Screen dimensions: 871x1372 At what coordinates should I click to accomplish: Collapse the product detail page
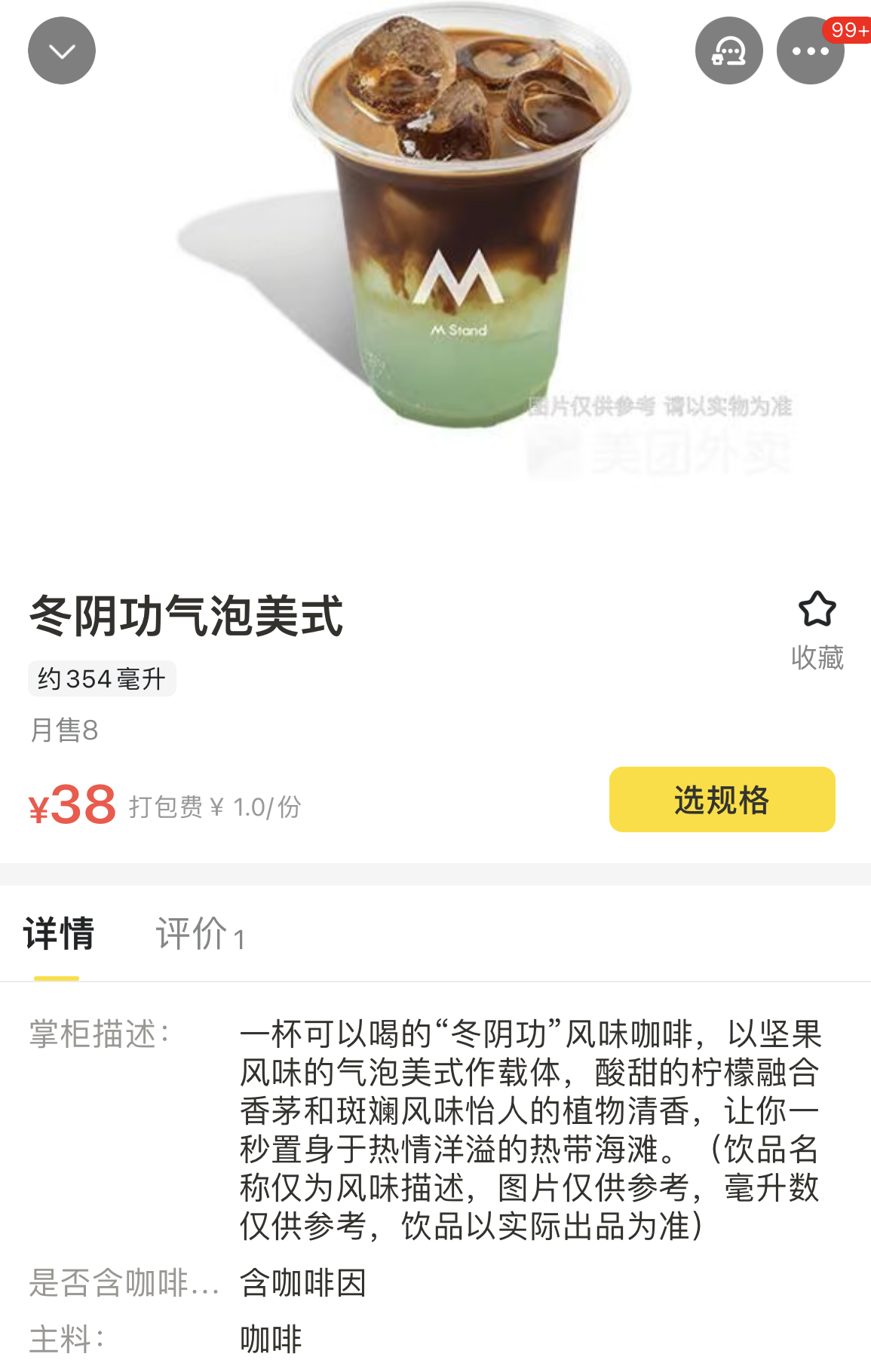[x=62, y=51]
